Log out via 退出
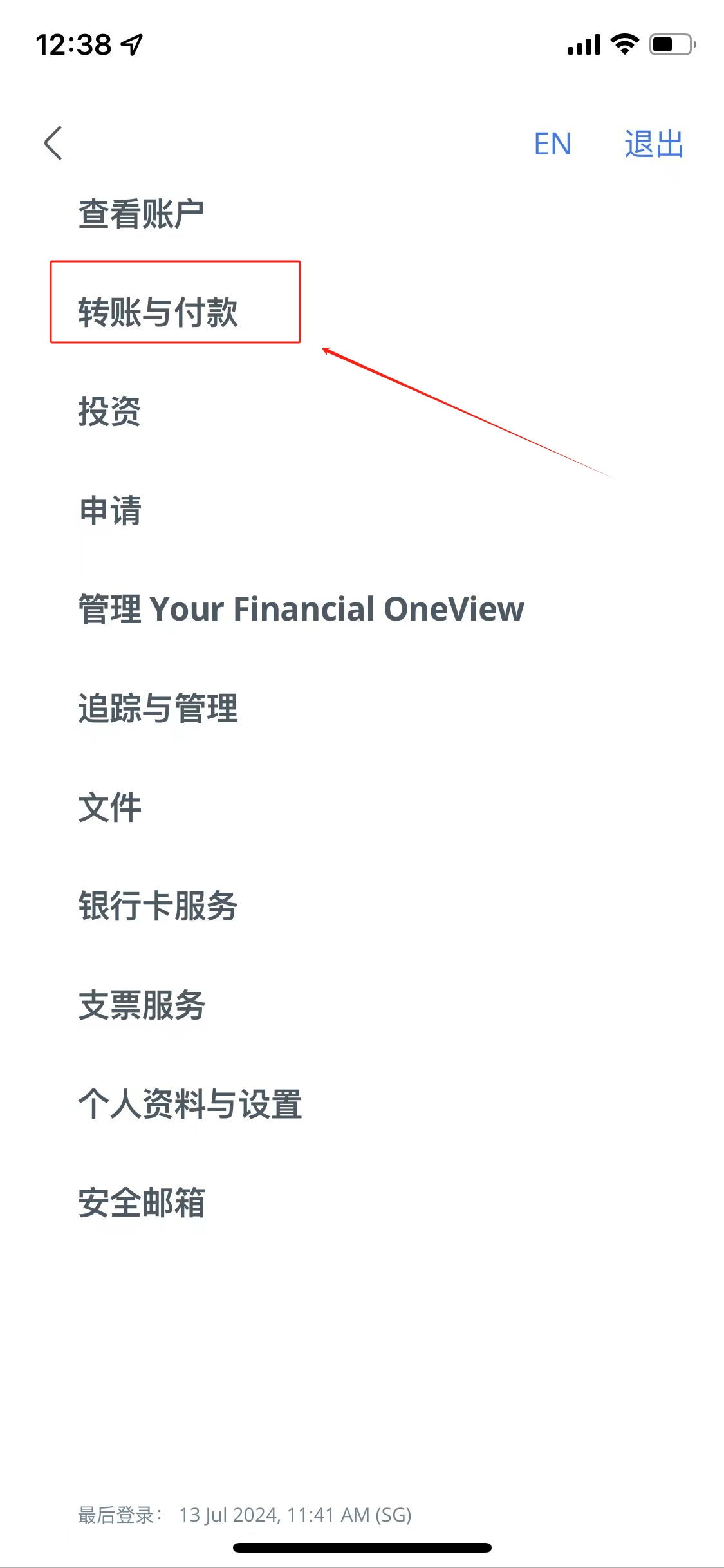Screen dimensions: 724x1568 pyautogui.click(x=653, y=144)
